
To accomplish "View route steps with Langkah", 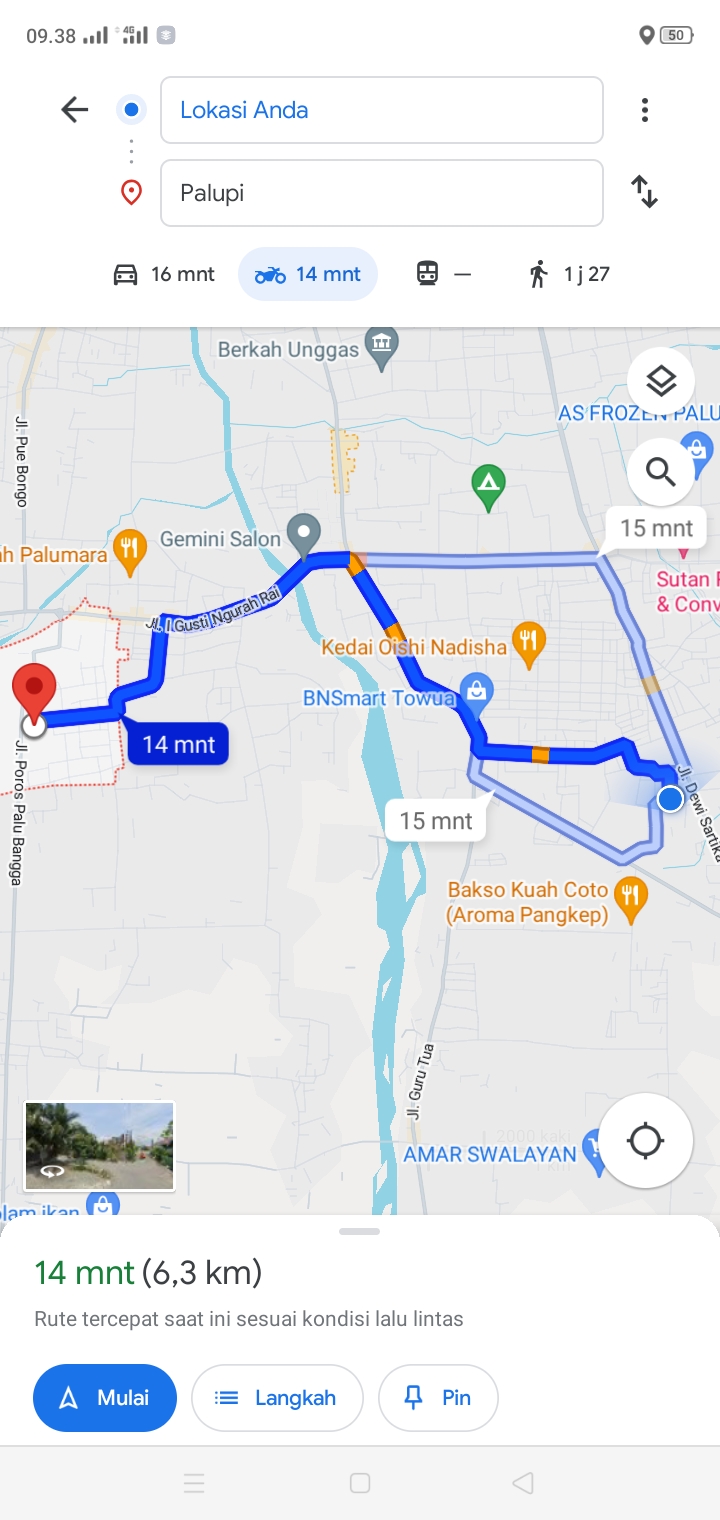I will tap(277, 1398).
